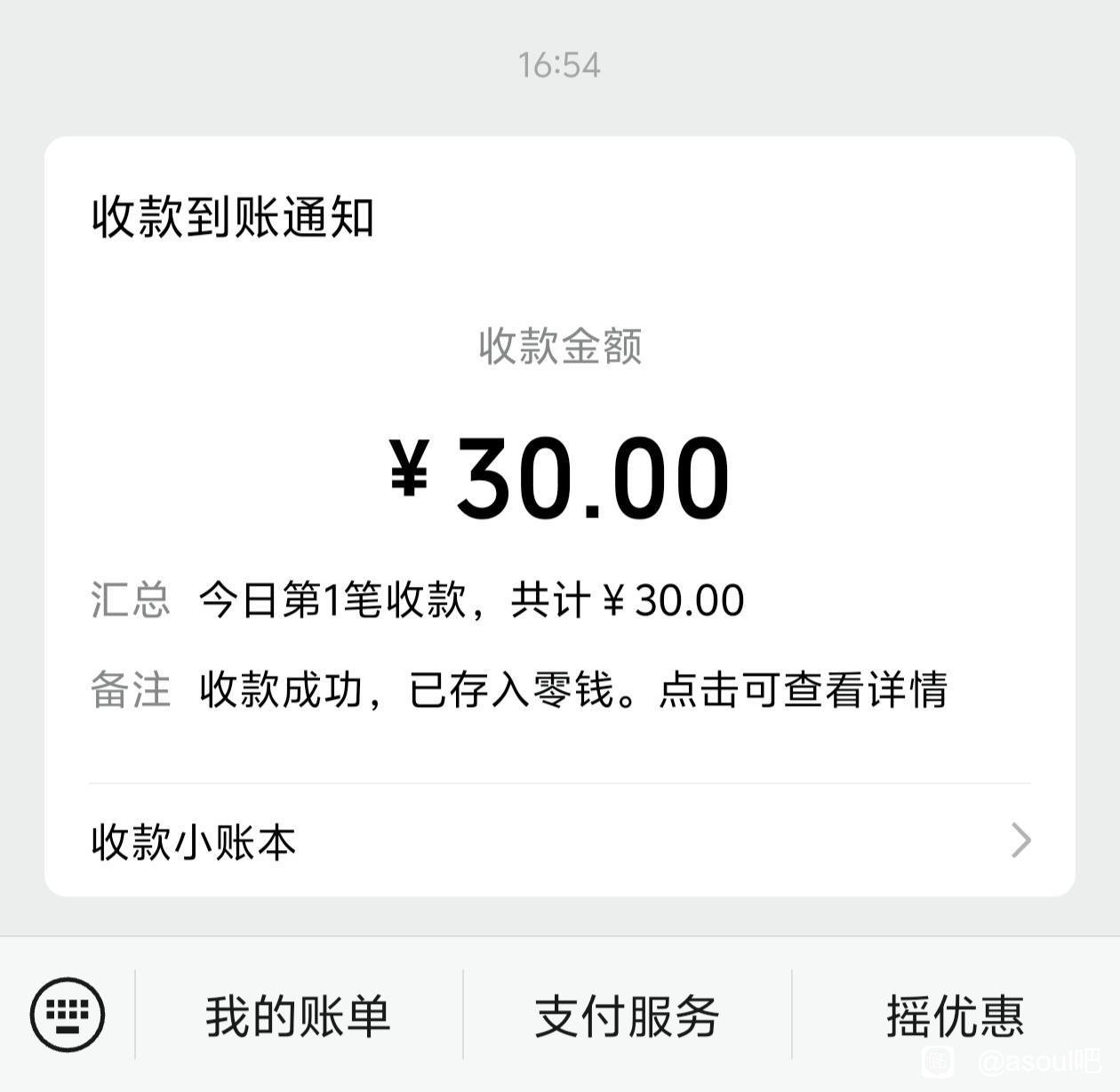Switch to the keyboard input mode
This screenshot has width=1120, height=1092.
coord(68,1014)
